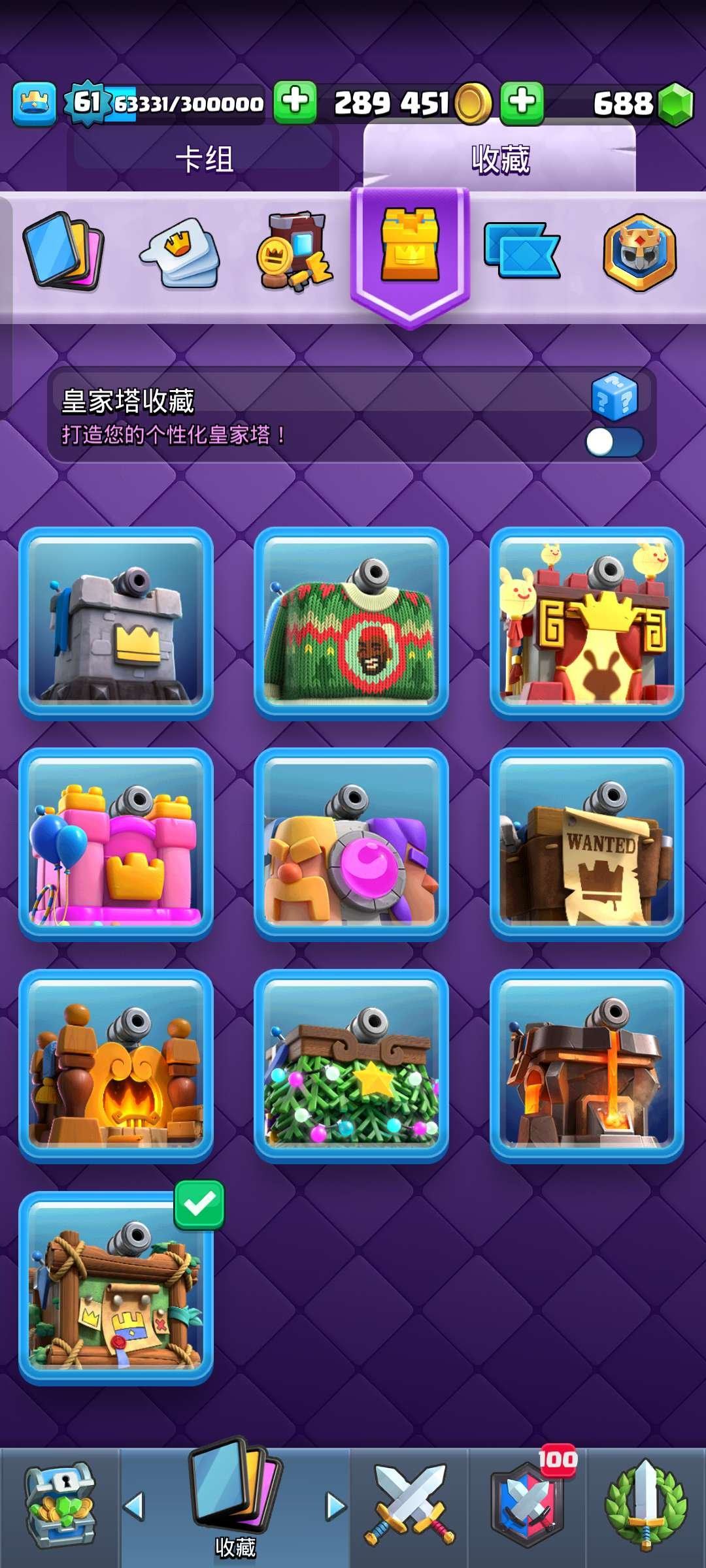
Task: Add experience with the plus button
Action: [x=295, y=103]
